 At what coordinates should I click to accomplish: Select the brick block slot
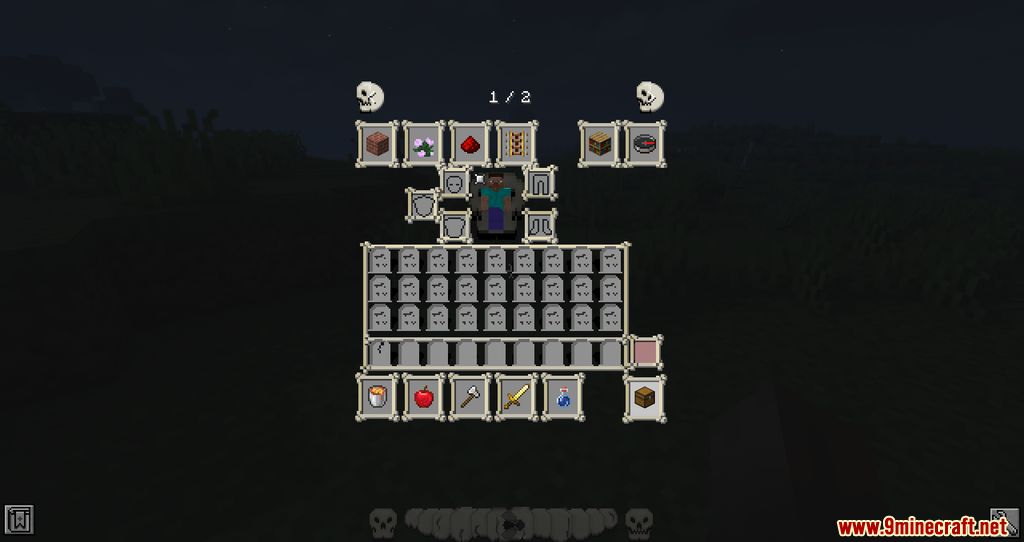(378, 143)
